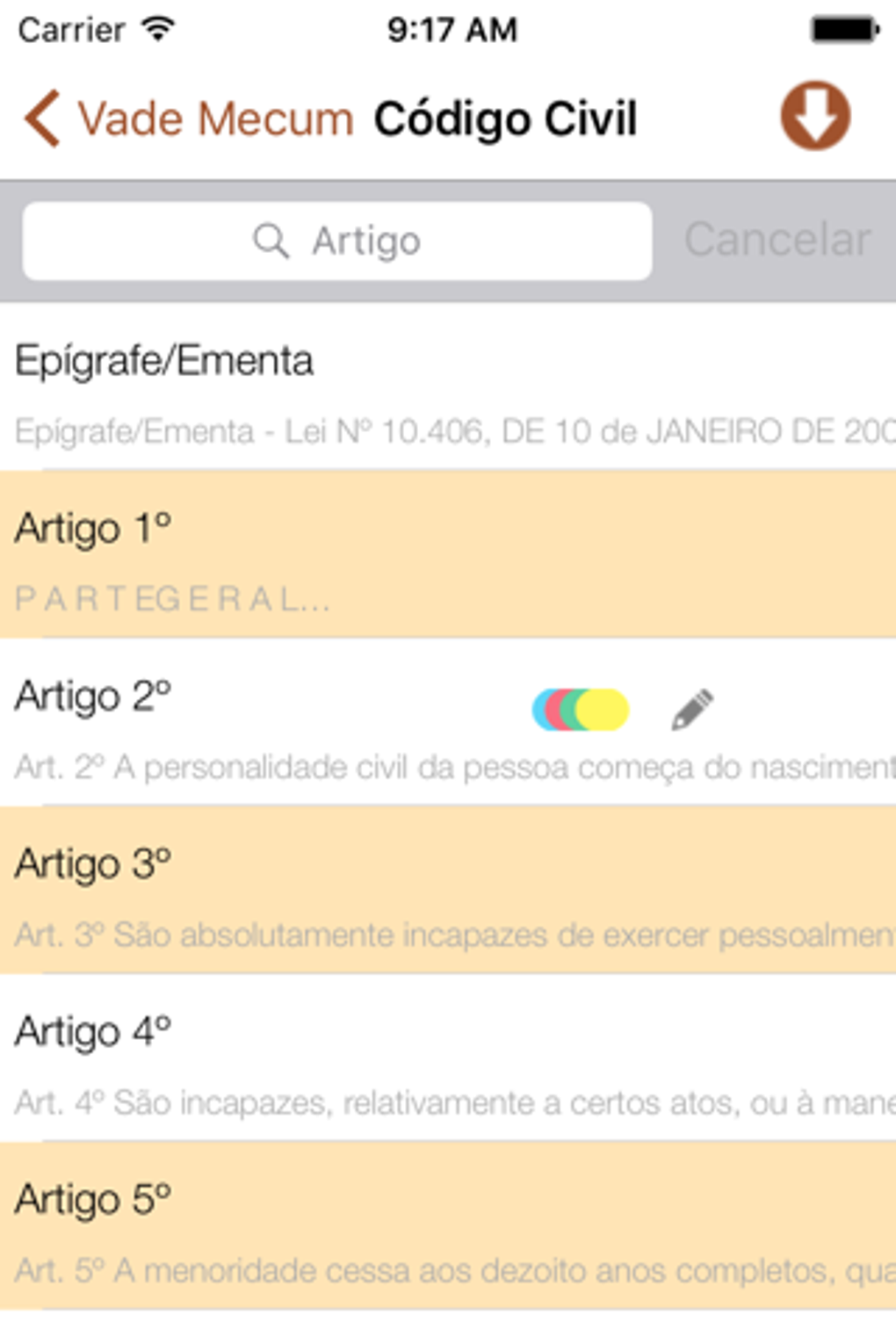Focus the Artigo search field
Viewport: 896px width, 1344px height.
337,241
